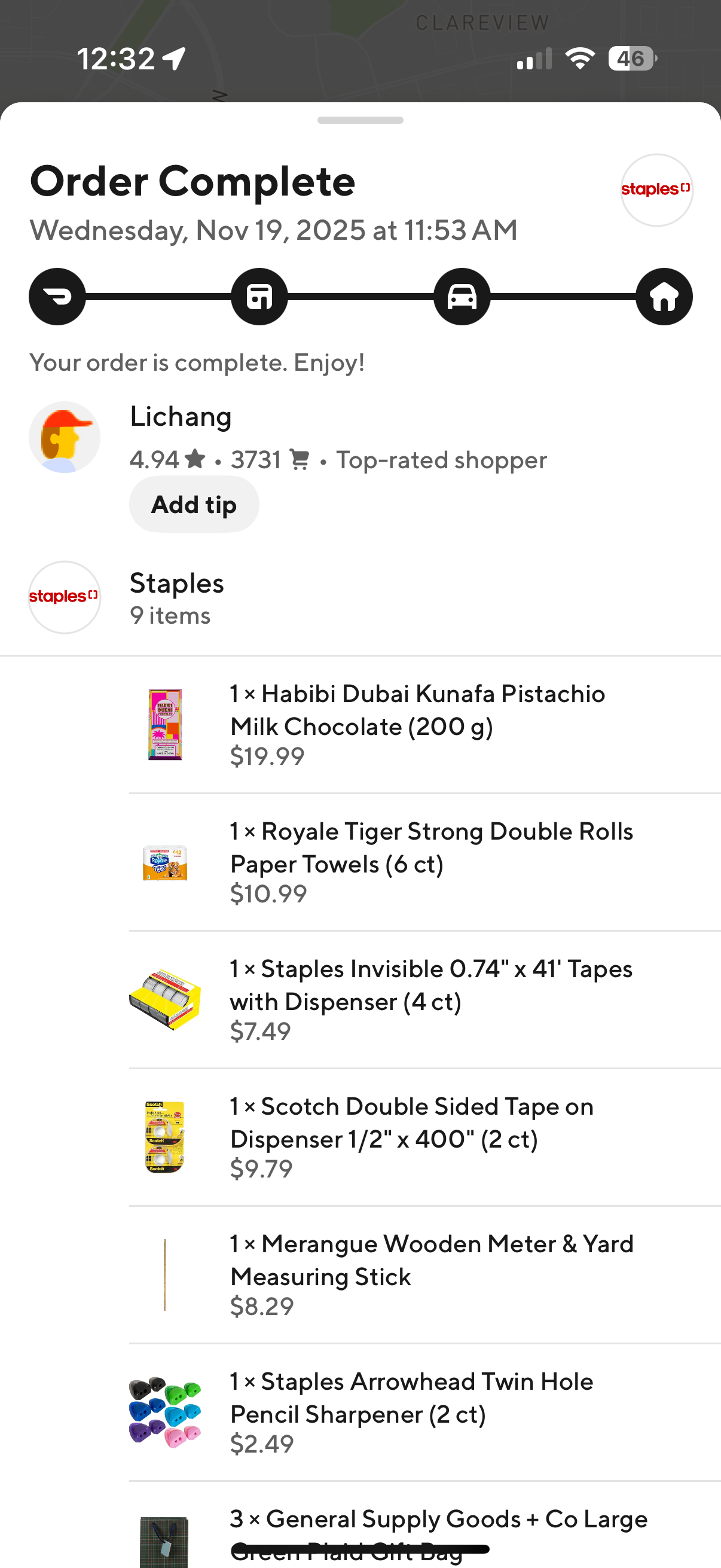The image size is (721, 1568).
Task: Tap the sheet drag handle at top
Action: tap(360, 120)
